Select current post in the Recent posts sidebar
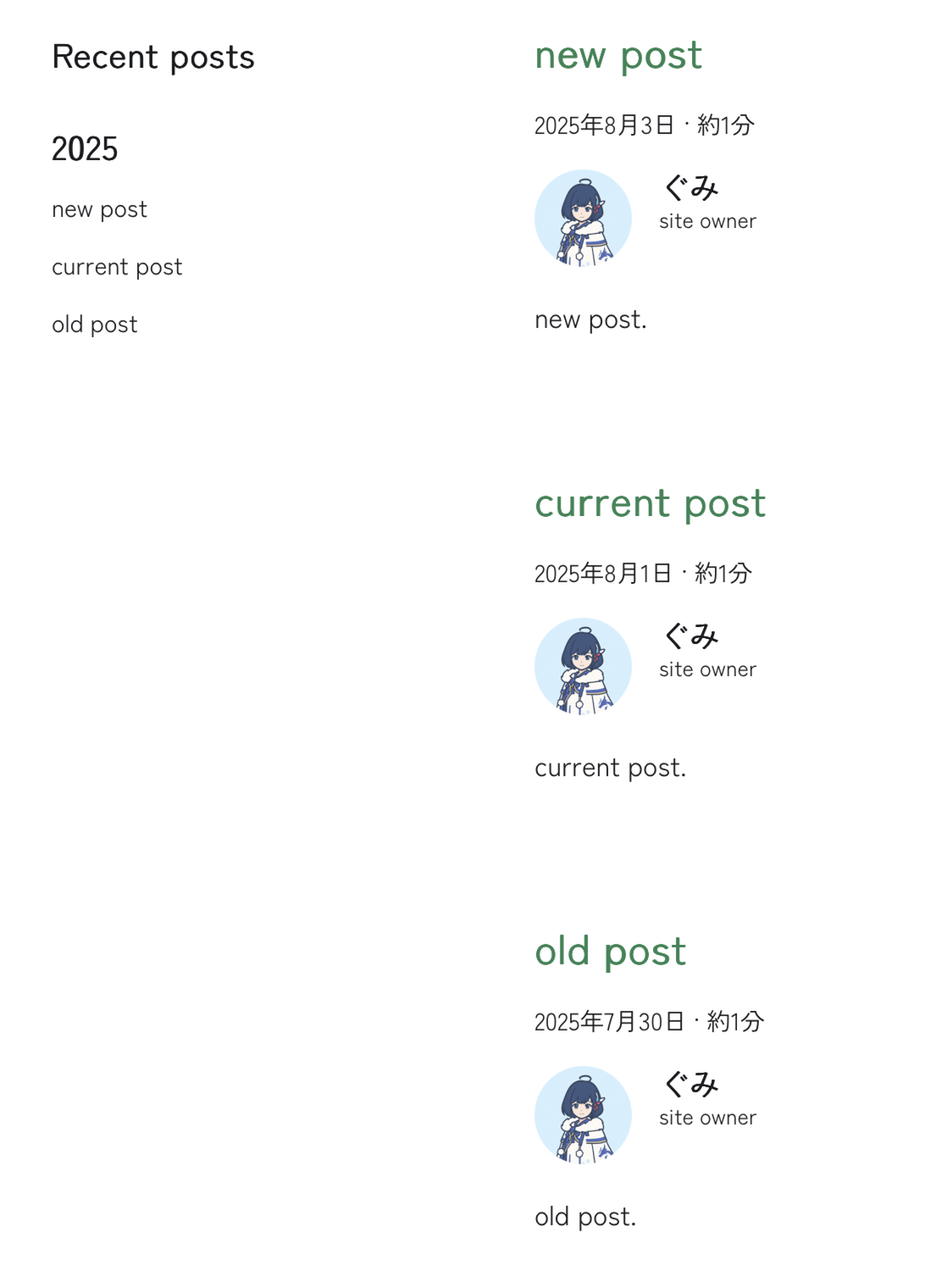The image size is (925, 1288). (117, 266)
